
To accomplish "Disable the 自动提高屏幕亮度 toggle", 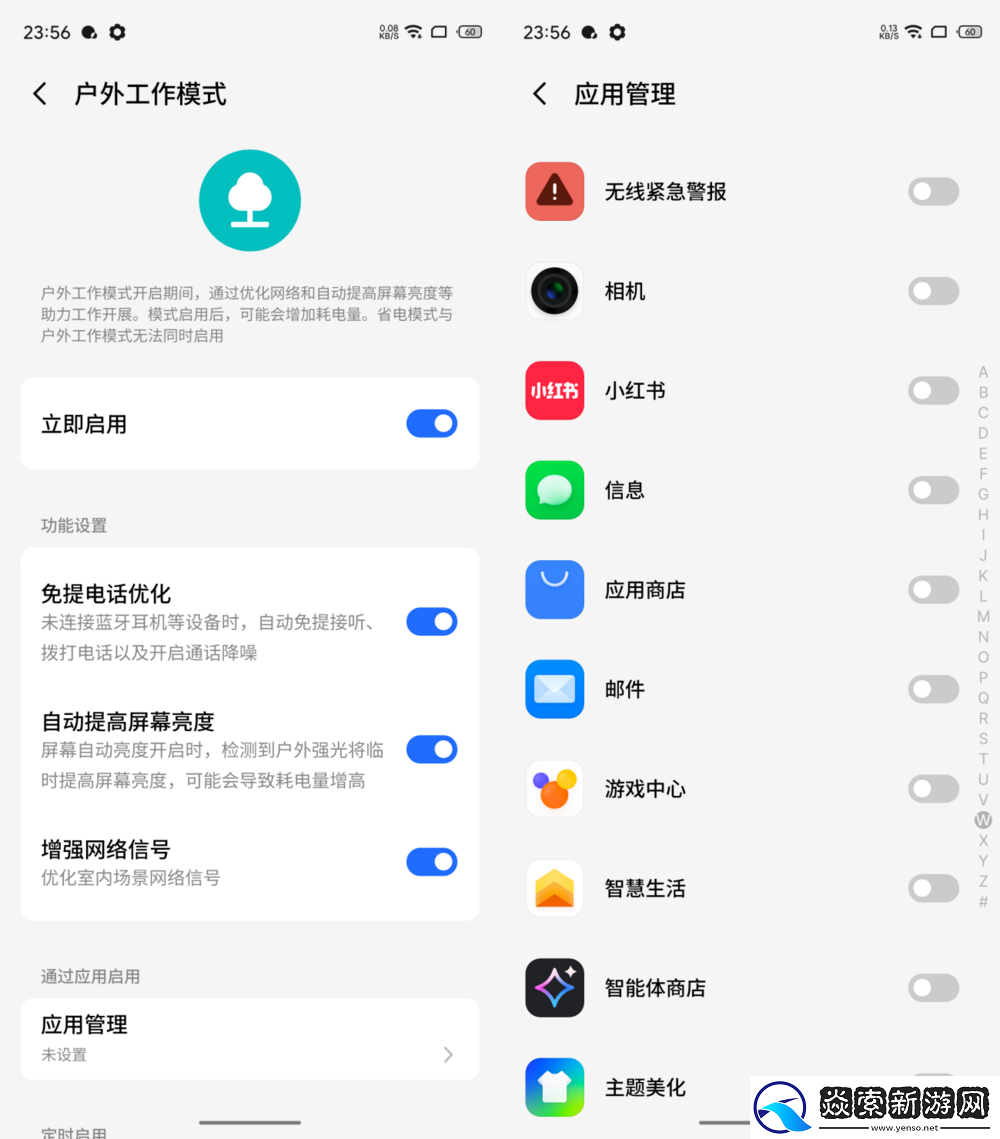I will coord(431,749).
